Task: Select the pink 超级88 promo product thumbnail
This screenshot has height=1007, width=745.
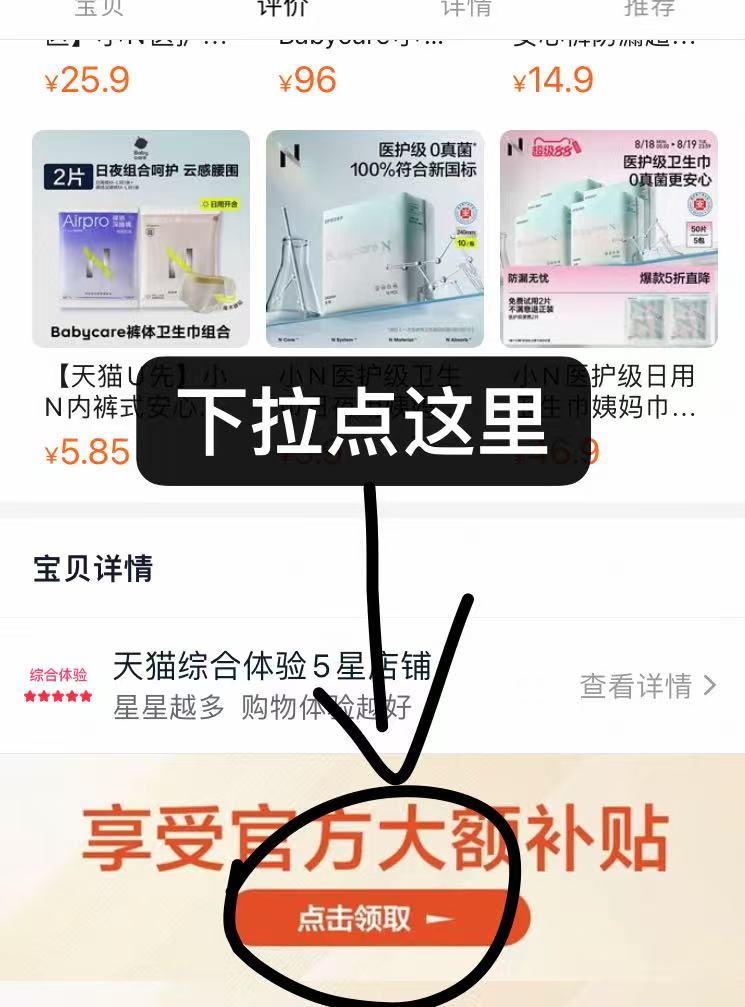Action: click(610, 240)
